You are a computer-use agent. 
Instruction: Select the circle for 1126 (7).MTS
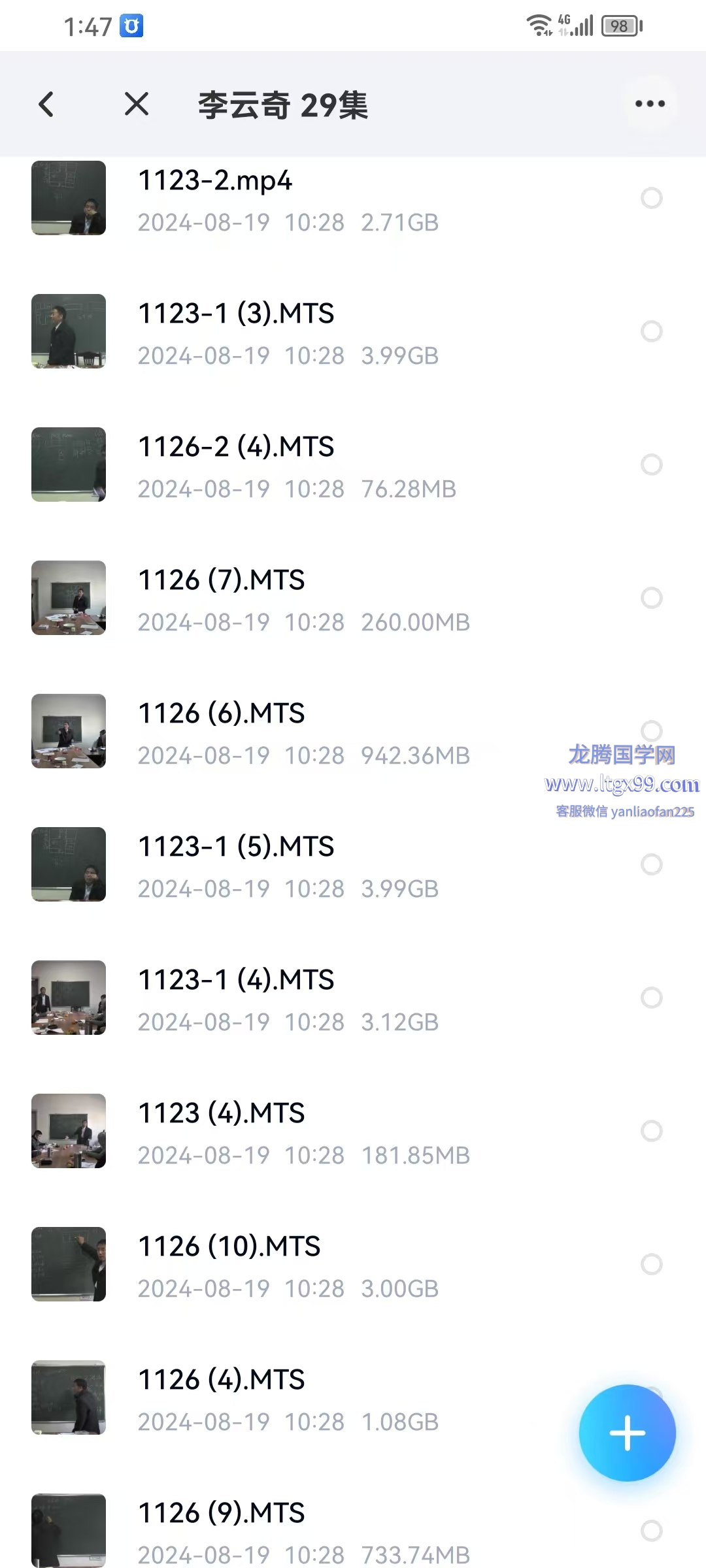651,598
